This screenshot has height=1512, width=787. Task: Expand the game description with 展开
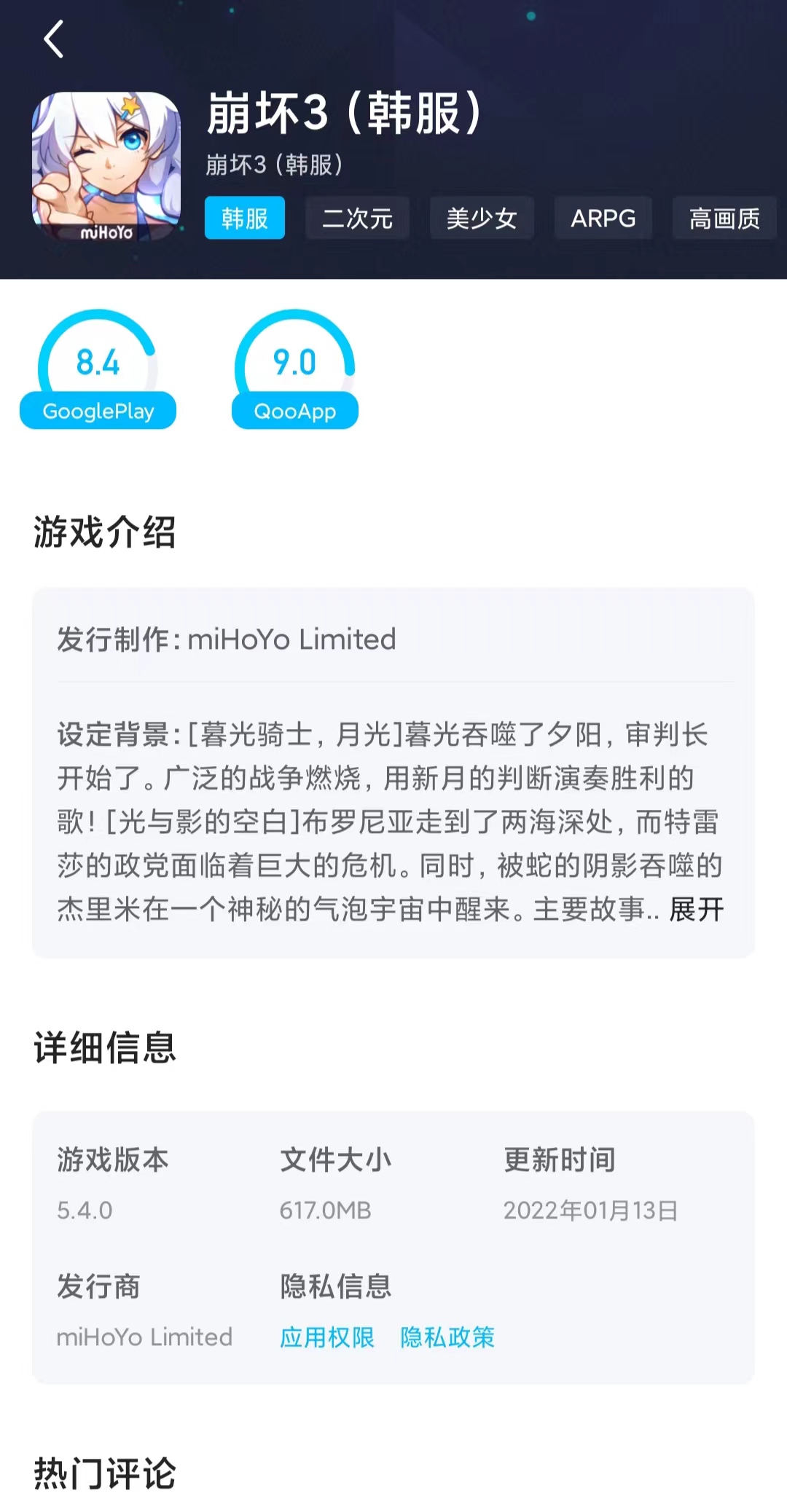(x=697, y=909)
